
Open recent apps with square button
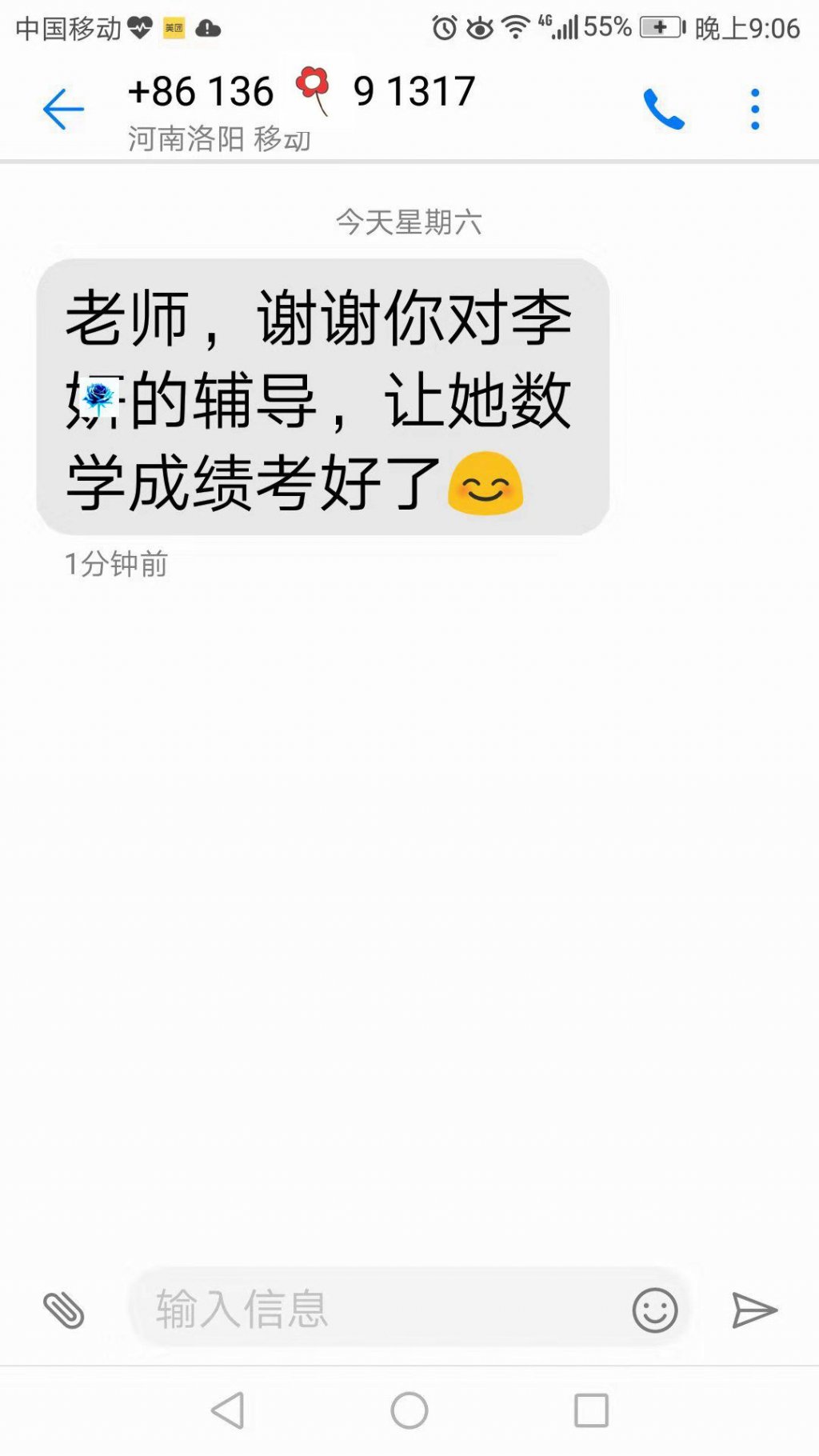coord(591,1410)
